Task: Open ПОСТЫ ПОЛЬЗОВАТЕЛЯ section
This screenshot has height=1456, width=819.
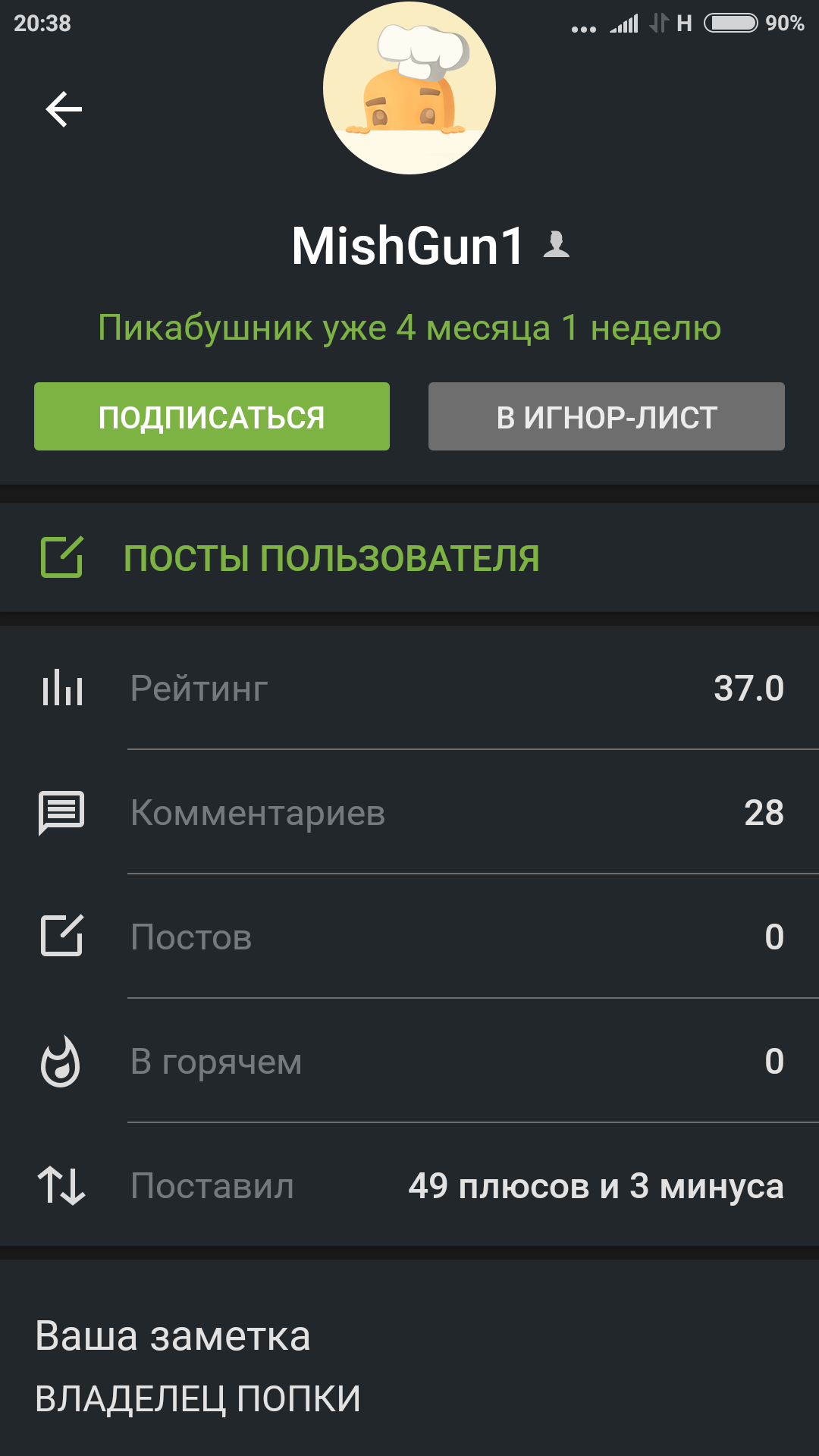Action: tap(331, 558)
